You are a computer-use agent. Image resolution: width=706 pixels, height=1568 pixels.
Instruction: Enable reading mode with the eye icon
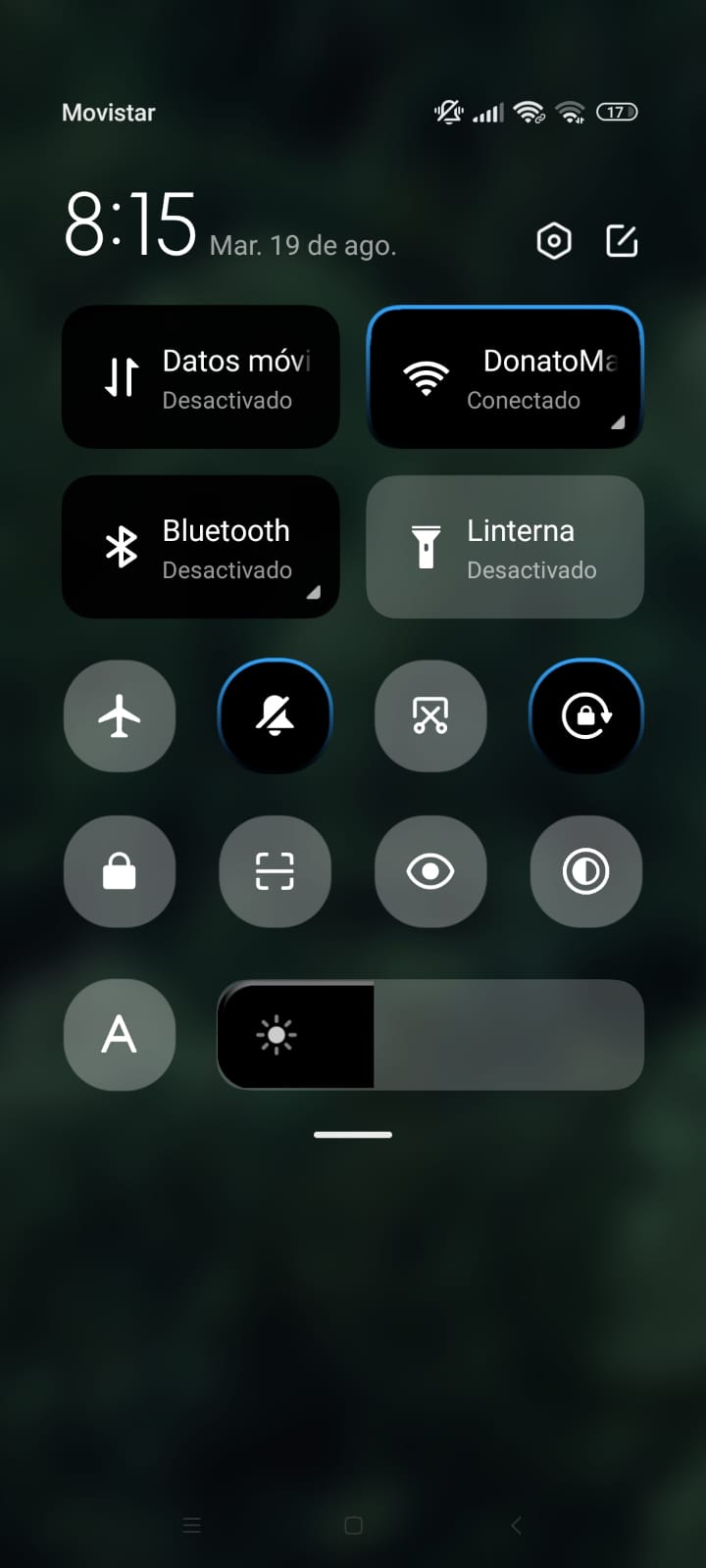430,871
